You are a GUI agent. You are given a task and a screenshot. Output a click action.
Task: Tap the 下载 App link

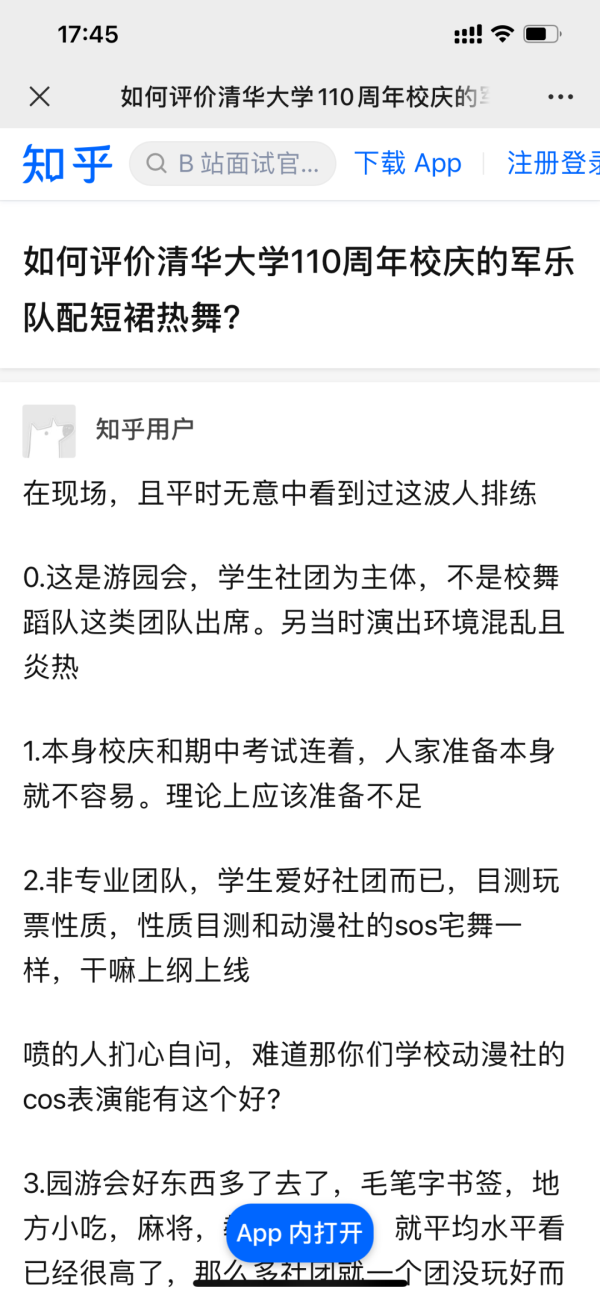tap(408, 164)
